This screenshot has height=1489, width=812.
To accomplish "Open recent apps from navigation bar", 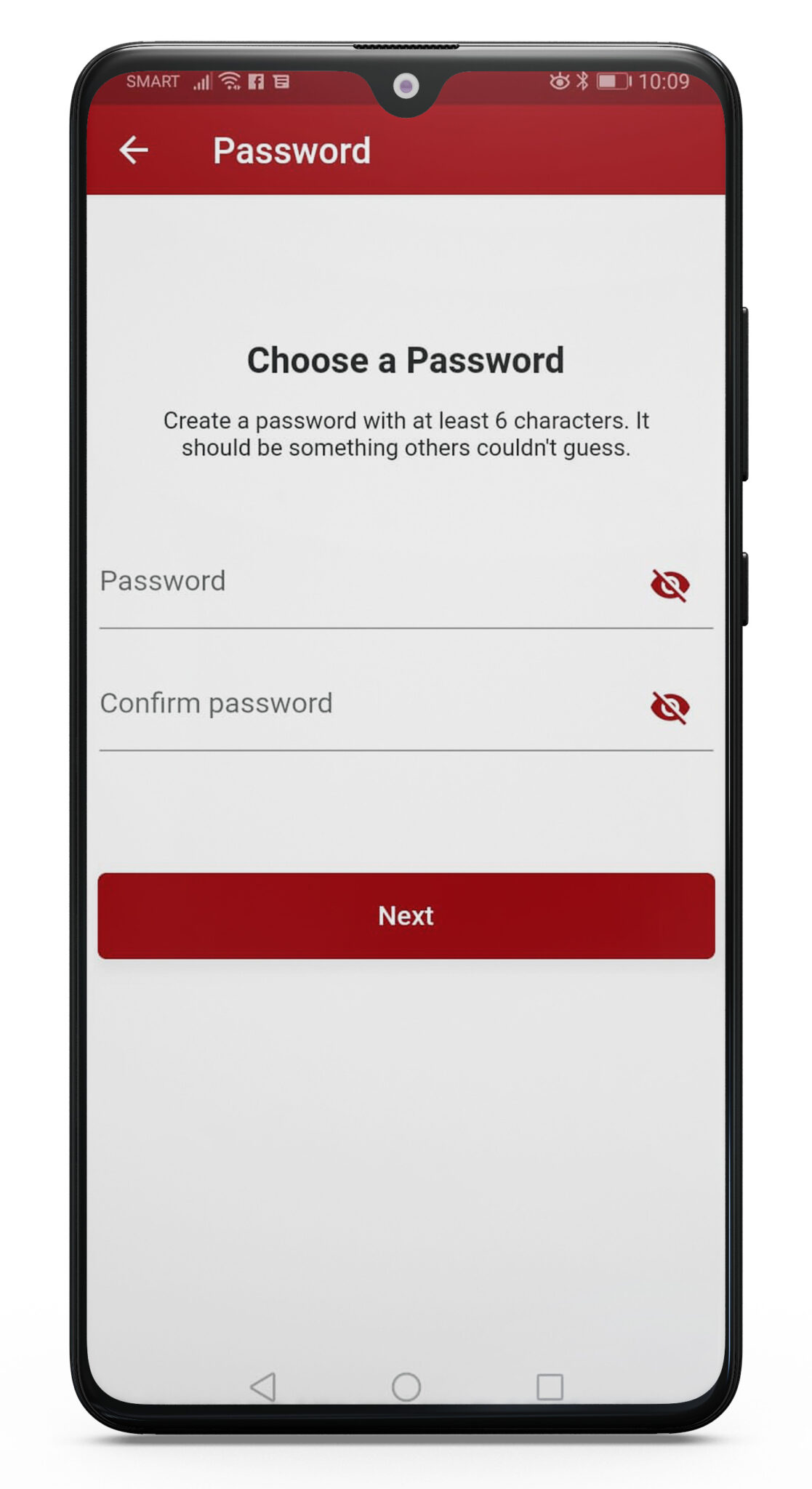I will (550, 1386).
